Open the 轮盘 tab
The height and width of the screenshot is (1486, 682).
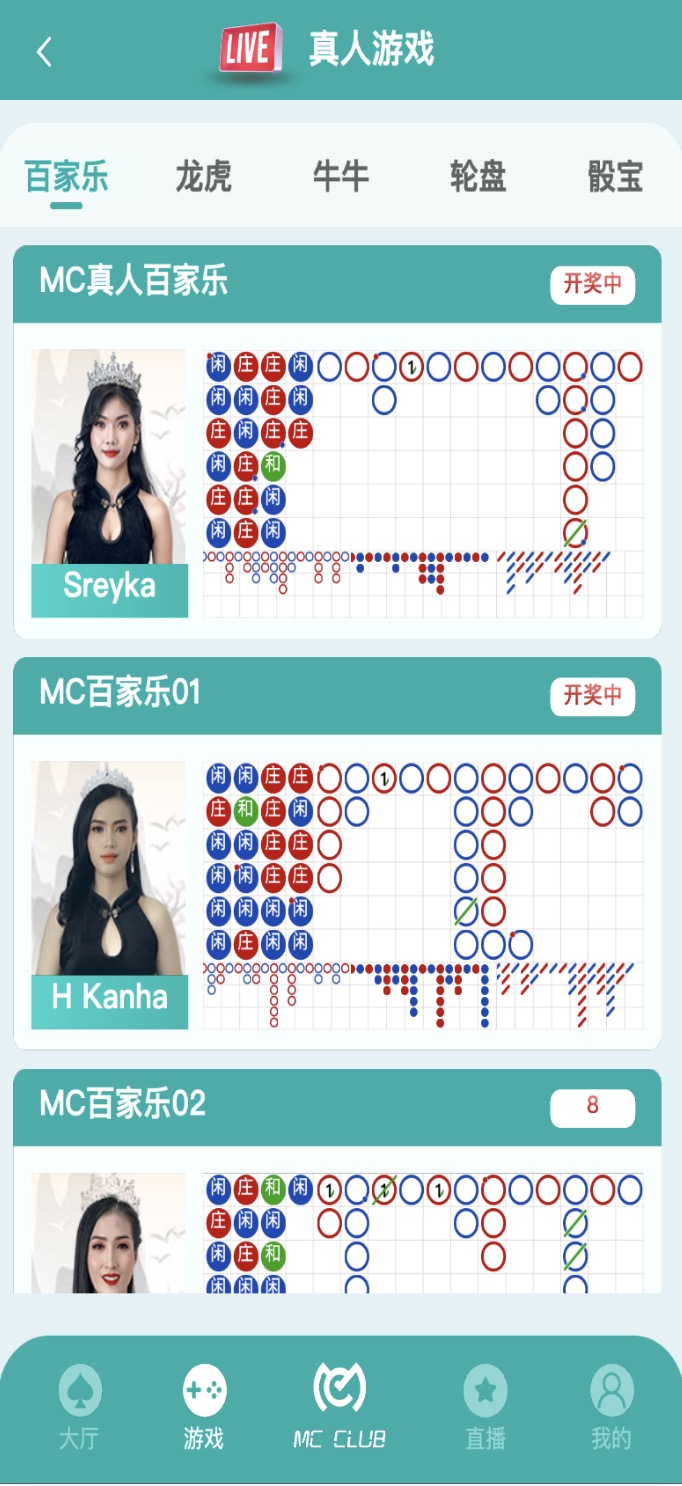coord(477,178)
